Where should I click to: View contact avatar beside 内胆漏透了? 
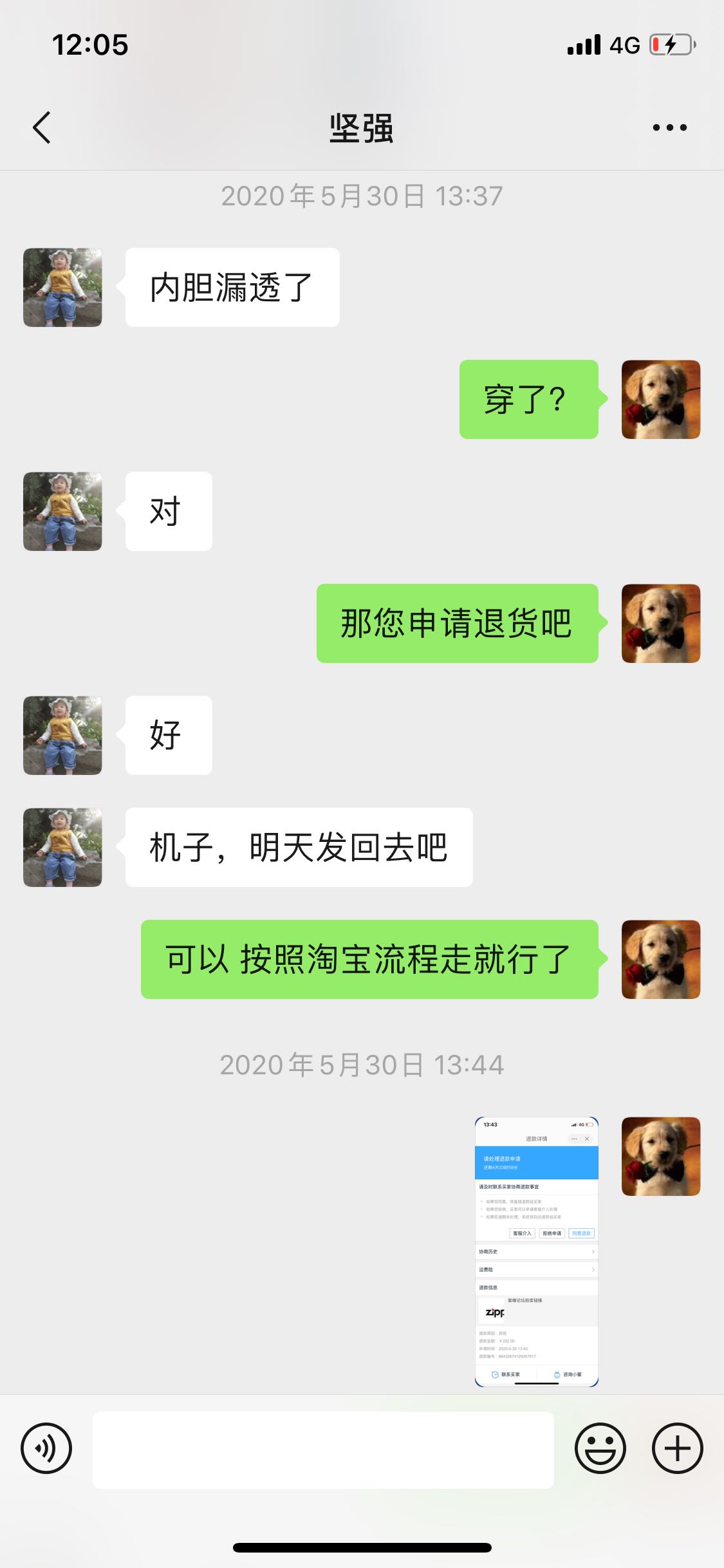coord(62,287)
